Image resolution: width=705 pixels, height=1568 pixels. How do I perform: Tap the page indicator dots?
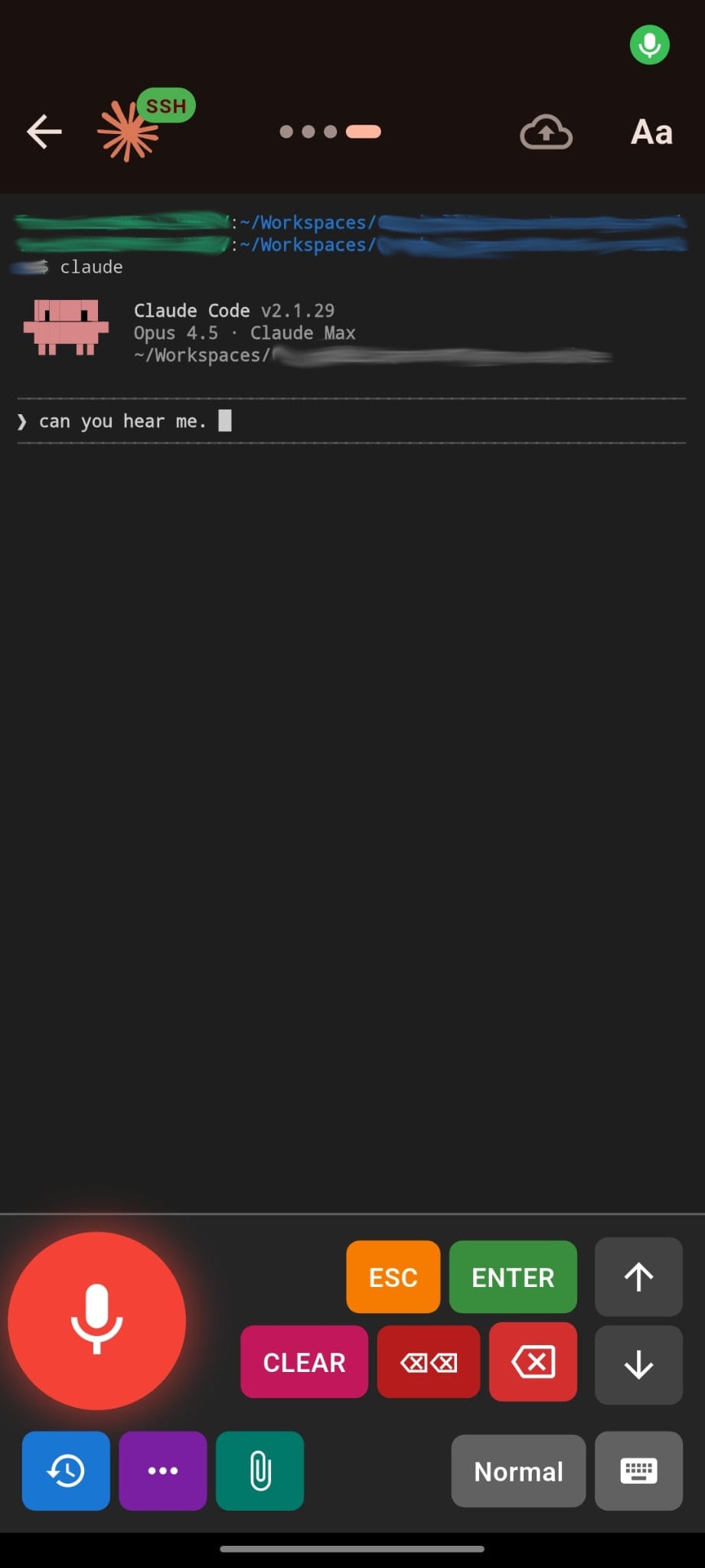pos(330,132)
